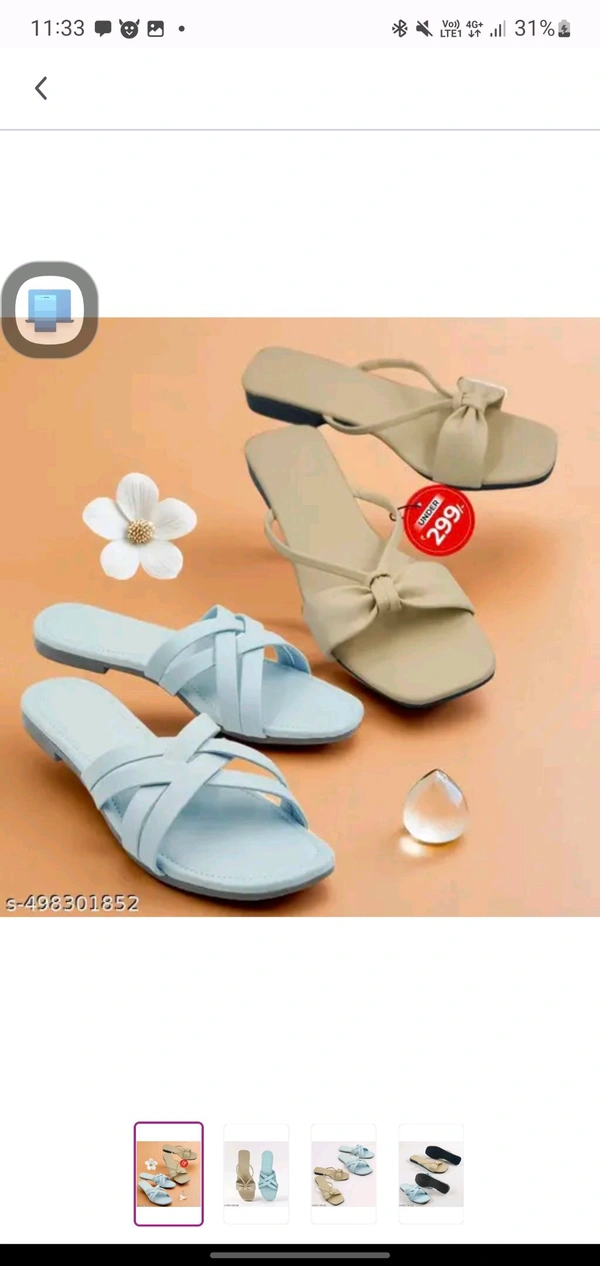Open the floating screen overlay bubble
The height and width of the screenshot is (1266, 600).
[49, 310]
